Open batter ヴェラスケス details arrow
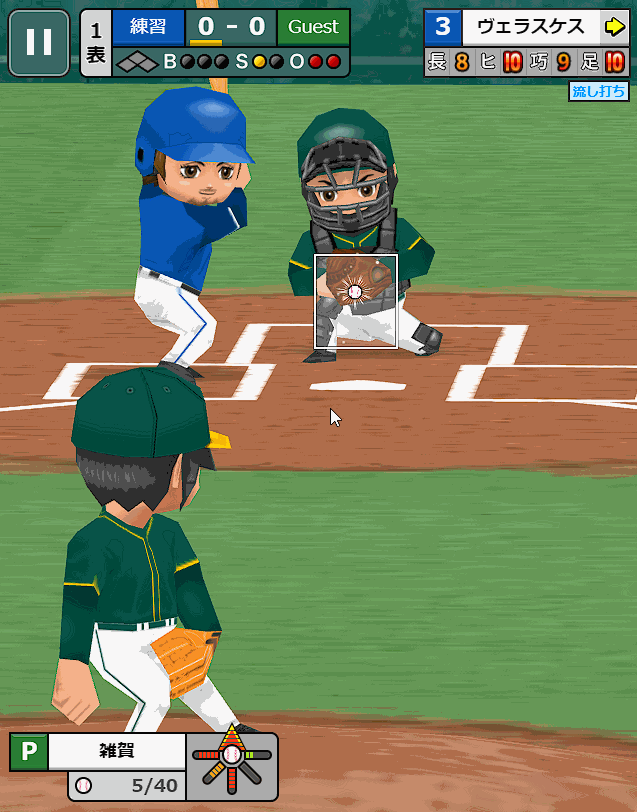The height and width of the screenshot is (812, 637). coord(613,26)
